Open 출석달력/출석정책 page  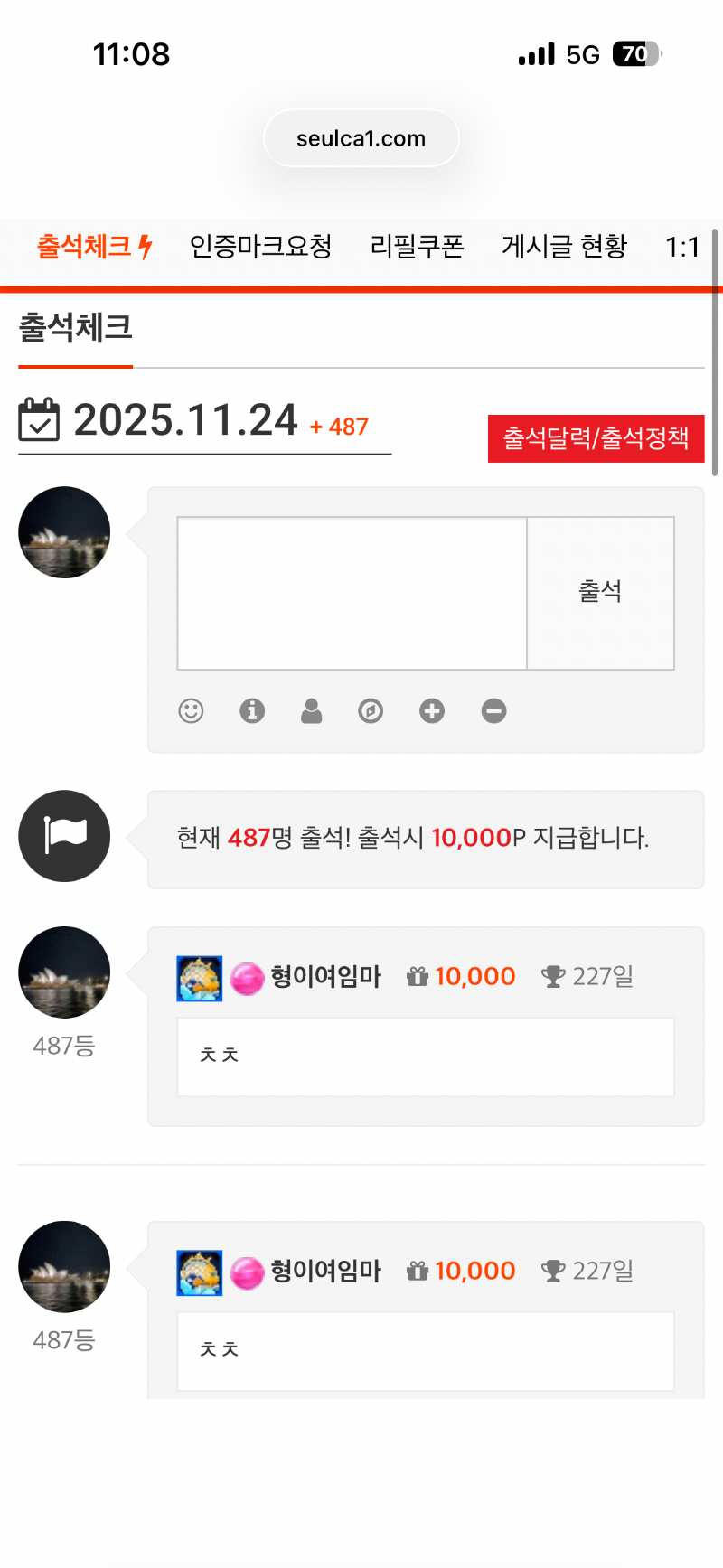click(596, 438)
